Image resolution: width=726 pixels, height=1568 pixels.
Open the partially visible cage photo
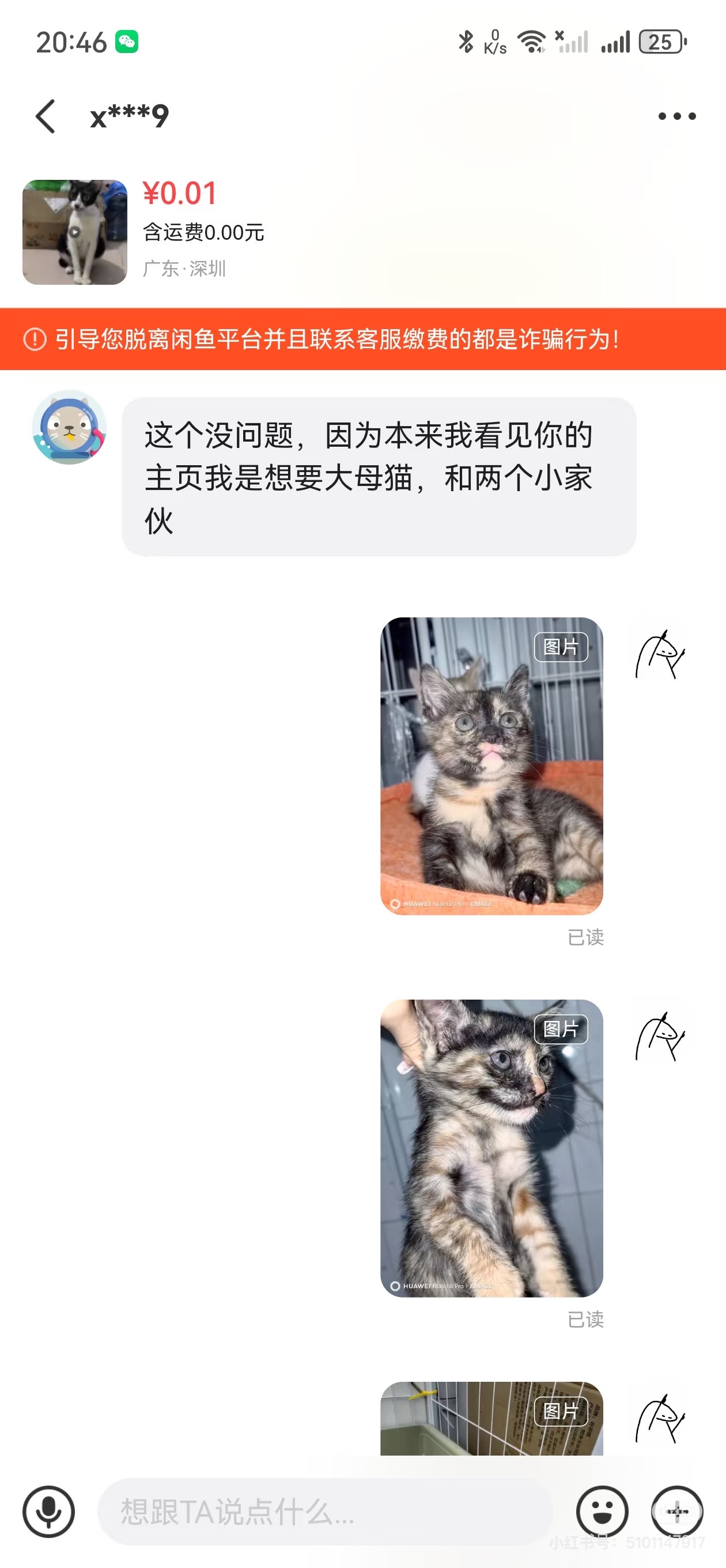tap(491, 1418)
